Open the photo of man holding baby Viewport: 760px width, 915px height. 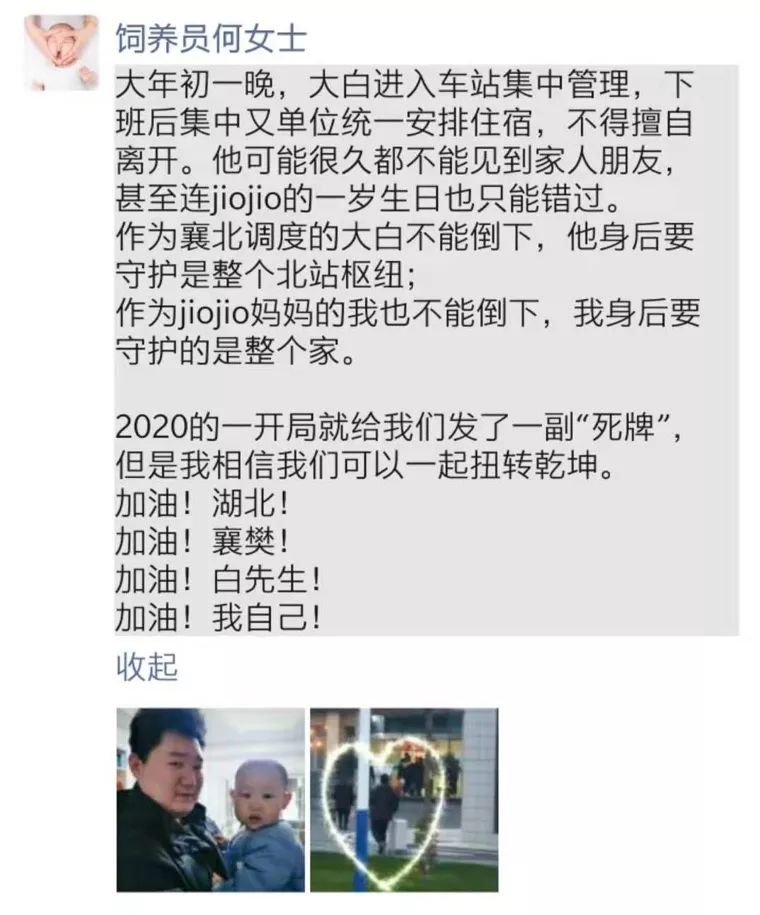(210, 799)
